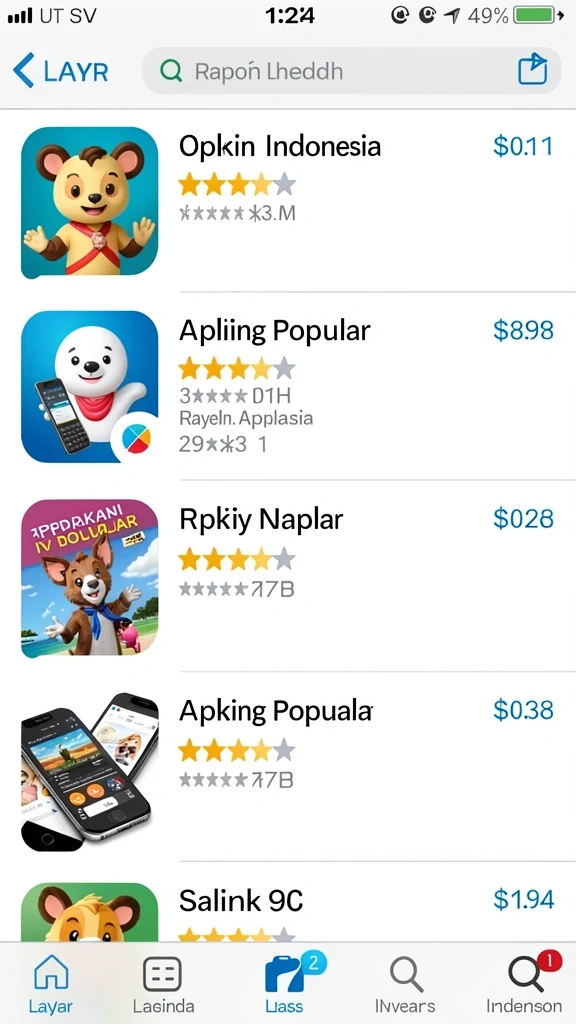Viewport: 576px width, 1024px height.
Task: Tap the $0.28 price for Rpkiy Naplar
Action: point(523,519)
